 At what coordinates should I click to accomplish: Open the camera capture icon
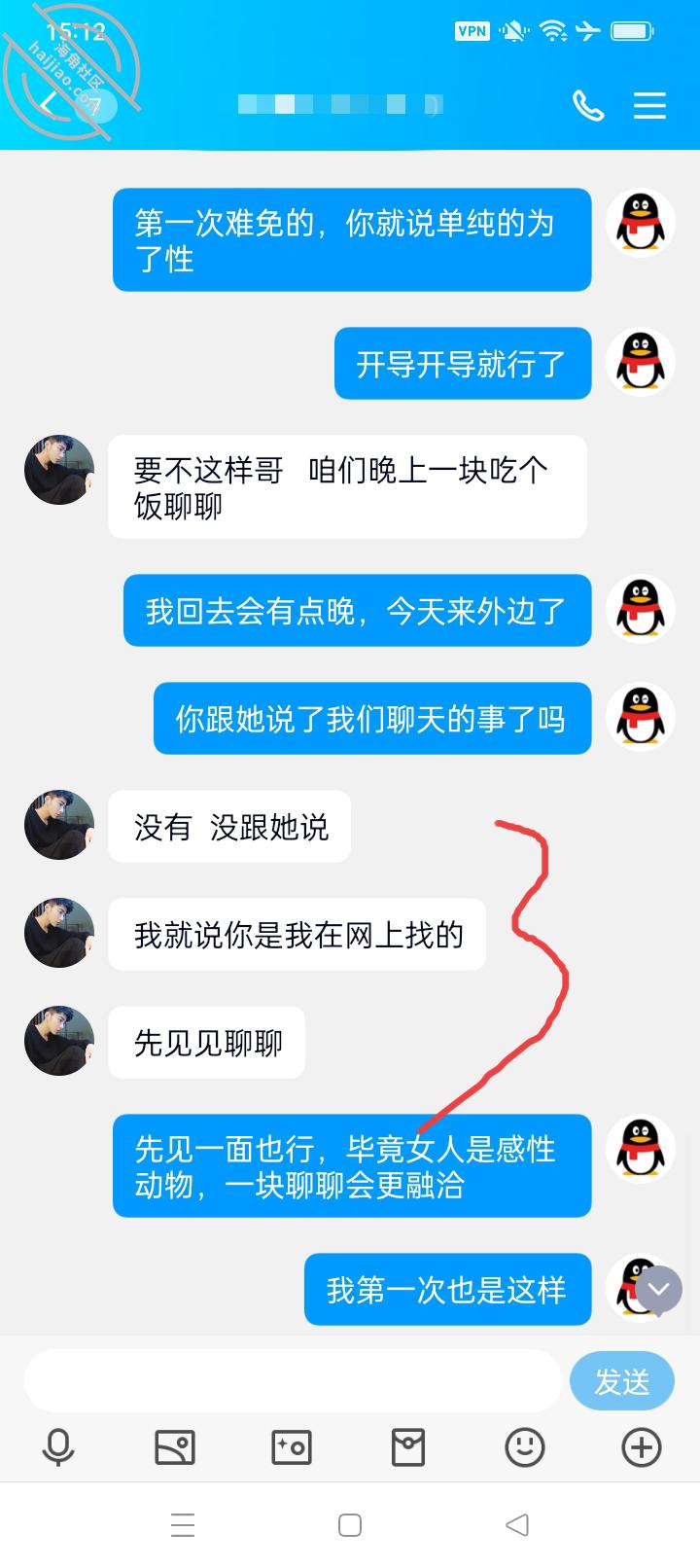click(x=292, y=1447)
